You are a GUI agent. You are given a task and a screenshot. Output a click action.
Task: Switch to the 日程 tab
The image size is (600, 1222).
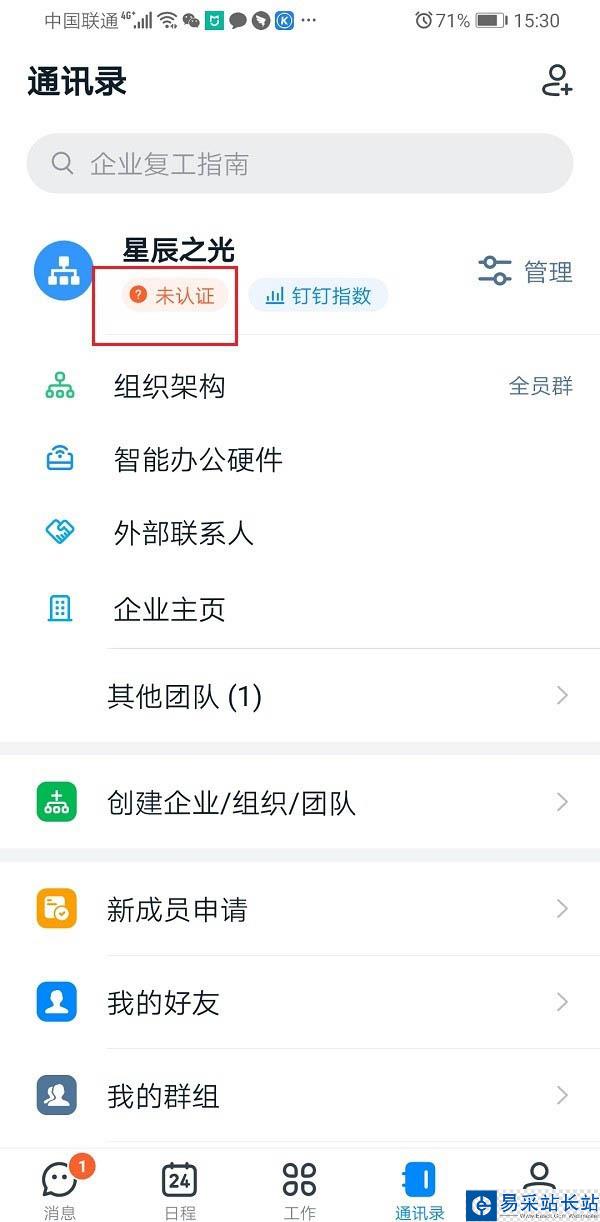180,1190
